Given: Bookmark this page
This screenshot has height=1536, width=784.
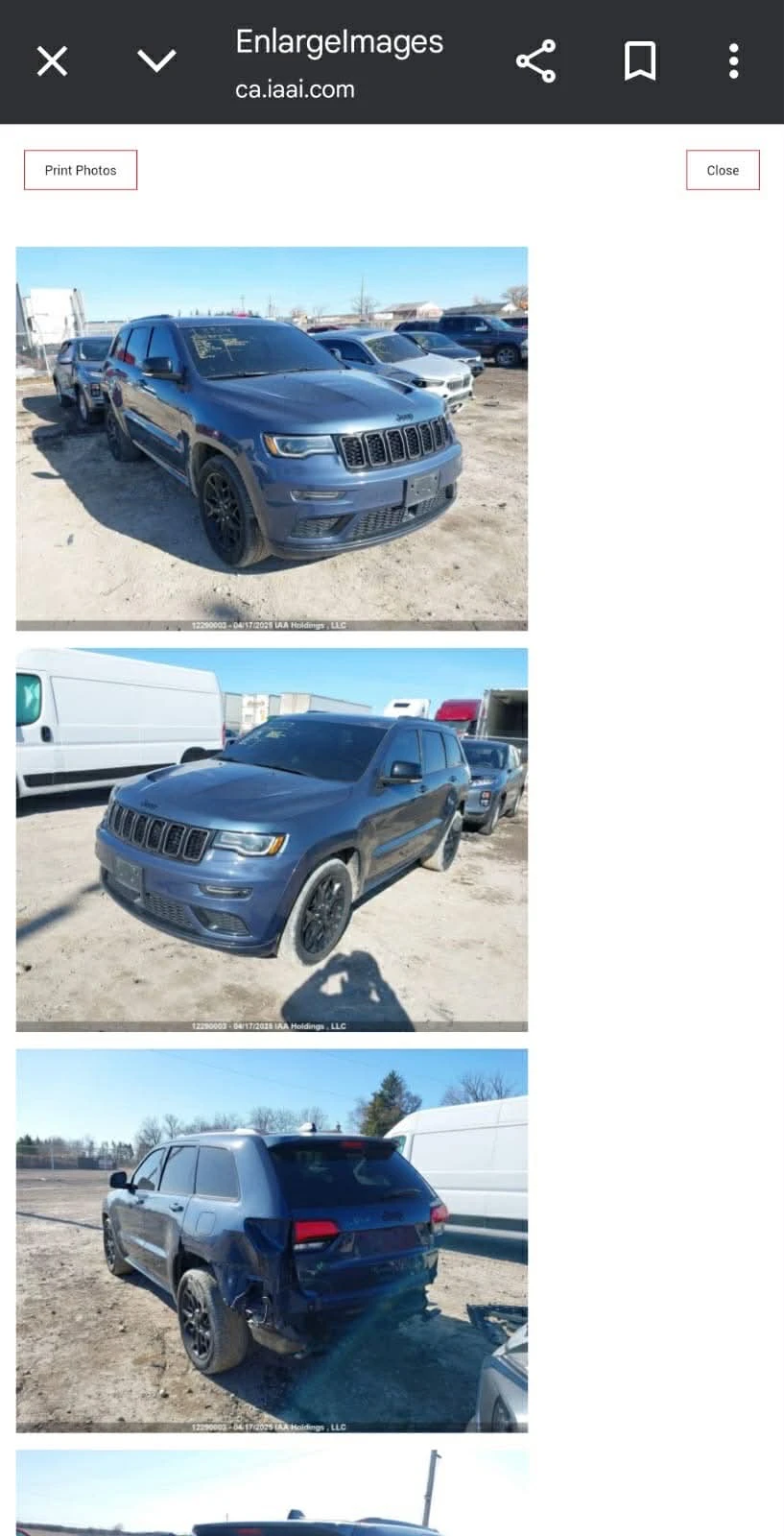Looking at the screenshot, I should (640, 61).
